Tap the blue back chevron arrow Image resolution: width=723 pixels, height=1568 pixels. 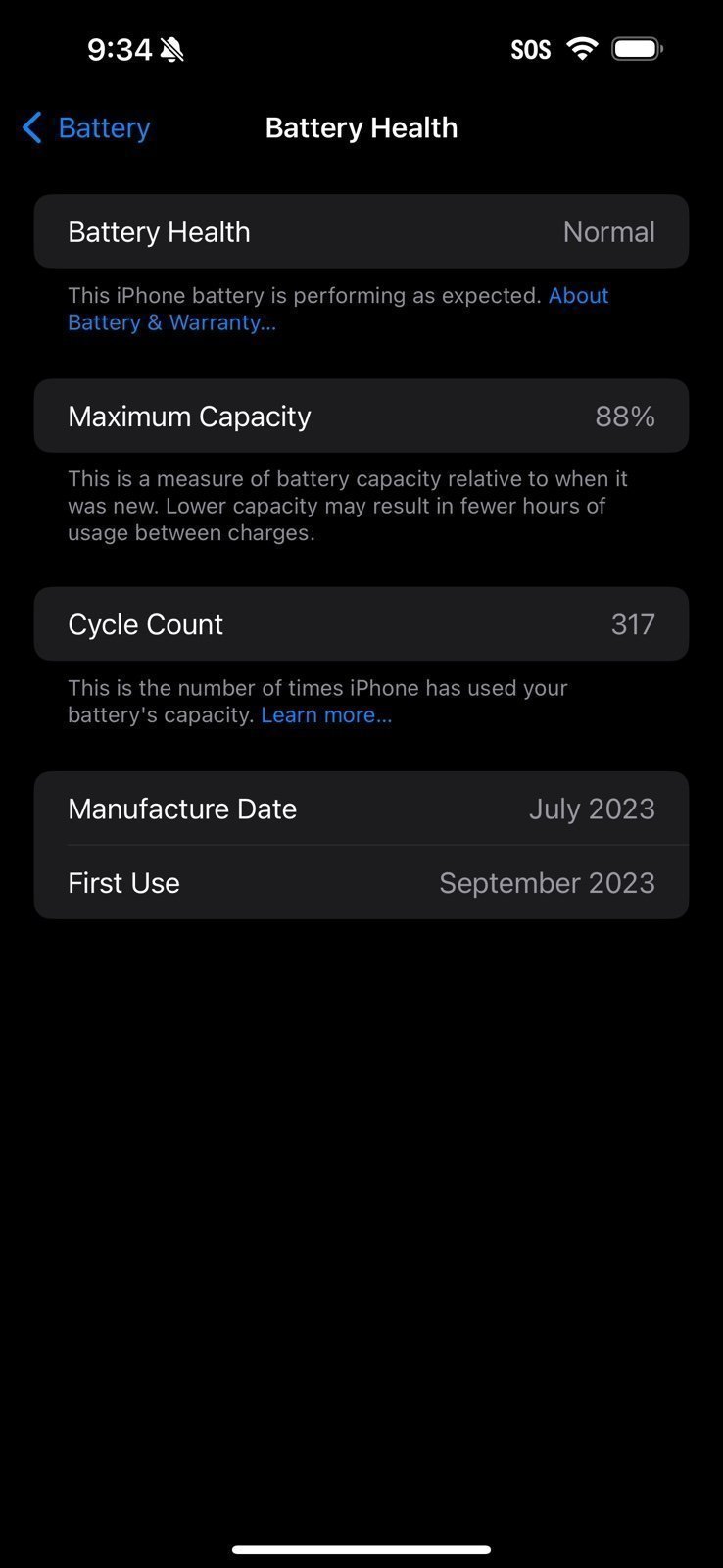point(30,127)
